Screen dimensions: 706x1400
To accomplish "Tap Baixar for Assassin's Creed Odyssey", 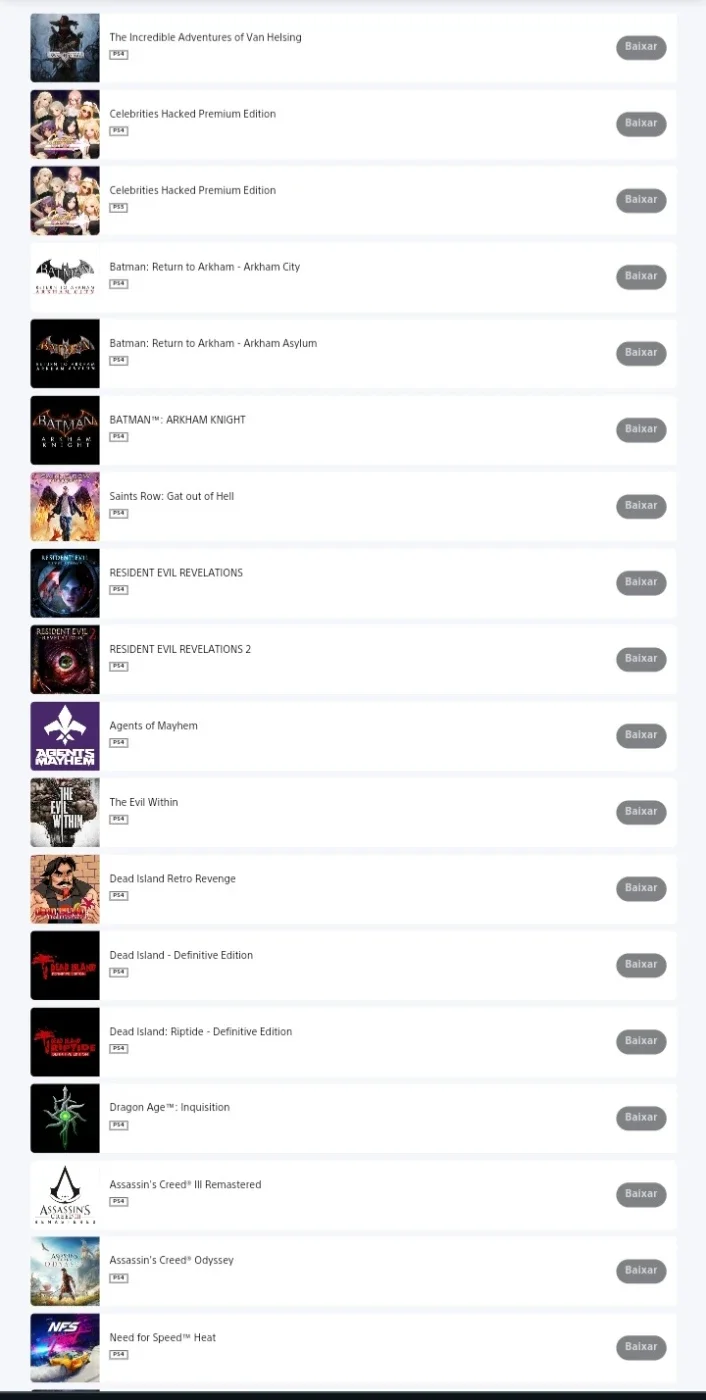I will [x=641, y=1271].
